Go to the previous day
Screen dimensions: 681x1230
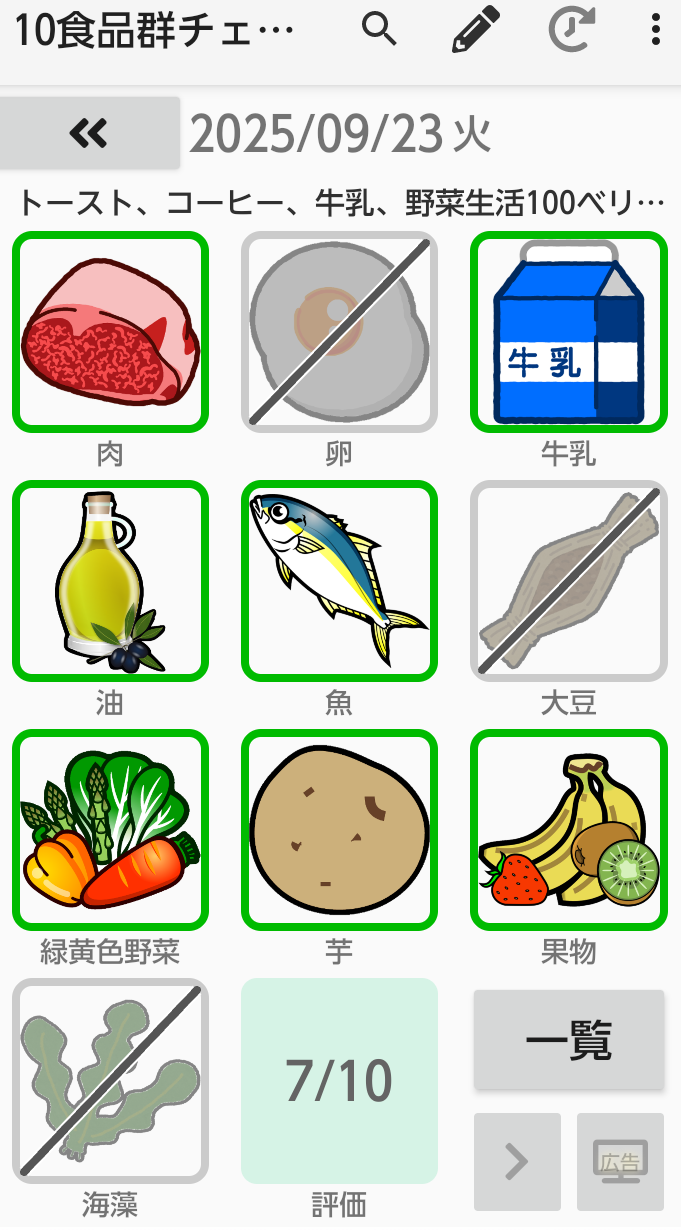tap(90, 132)
